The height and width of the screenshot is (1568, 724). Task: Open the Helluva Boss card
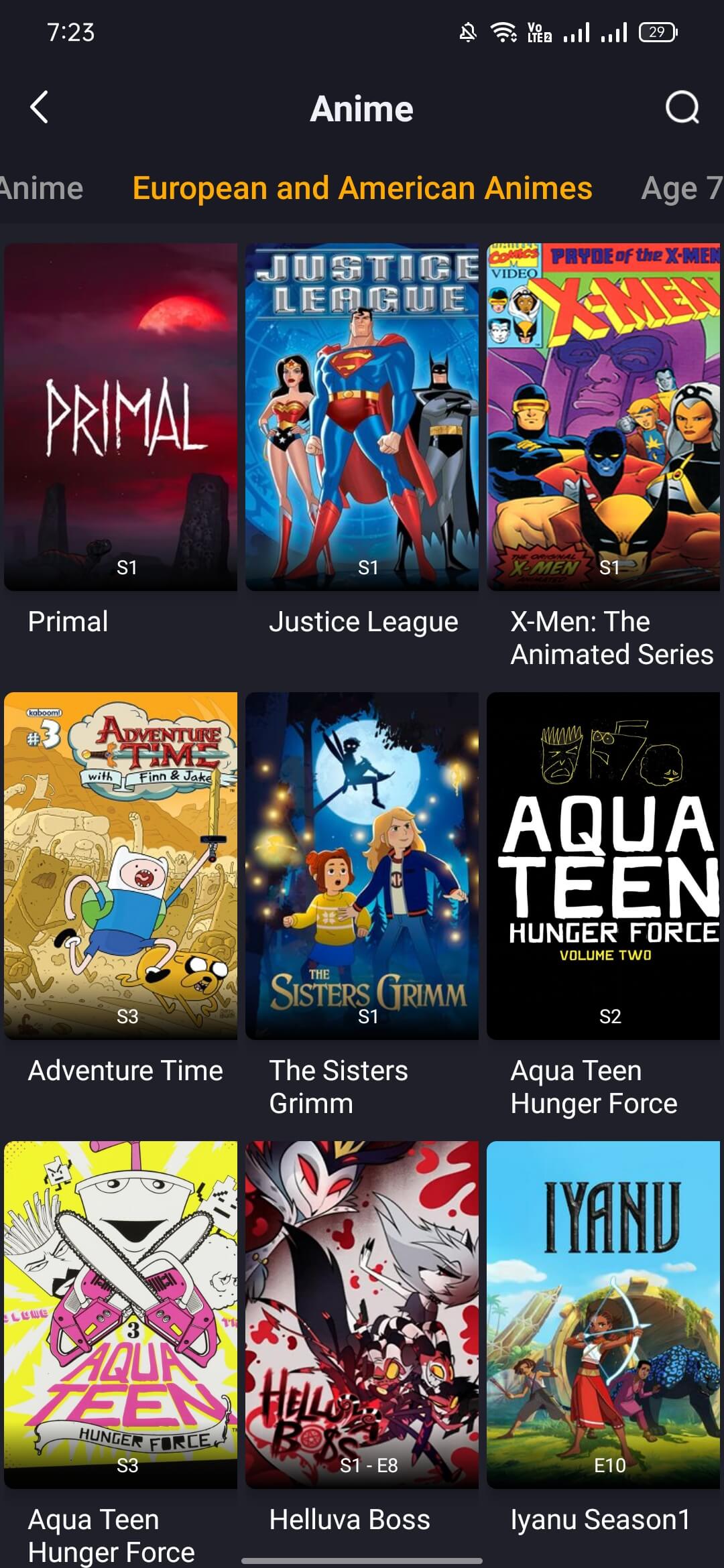(x=362, y=1315)
